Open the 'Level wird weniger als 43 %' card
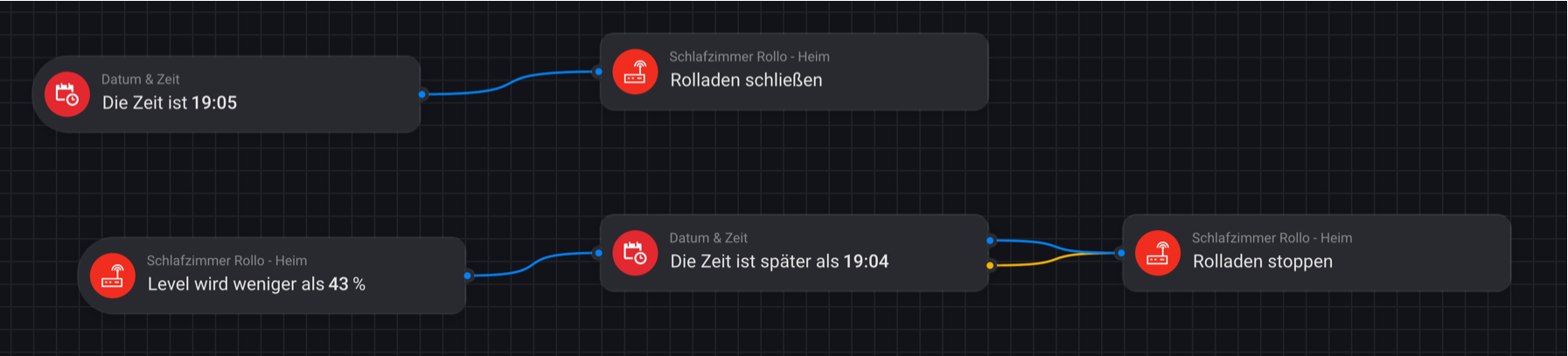The height and width of the screenshot is (356, 1568). pos(271,276)
